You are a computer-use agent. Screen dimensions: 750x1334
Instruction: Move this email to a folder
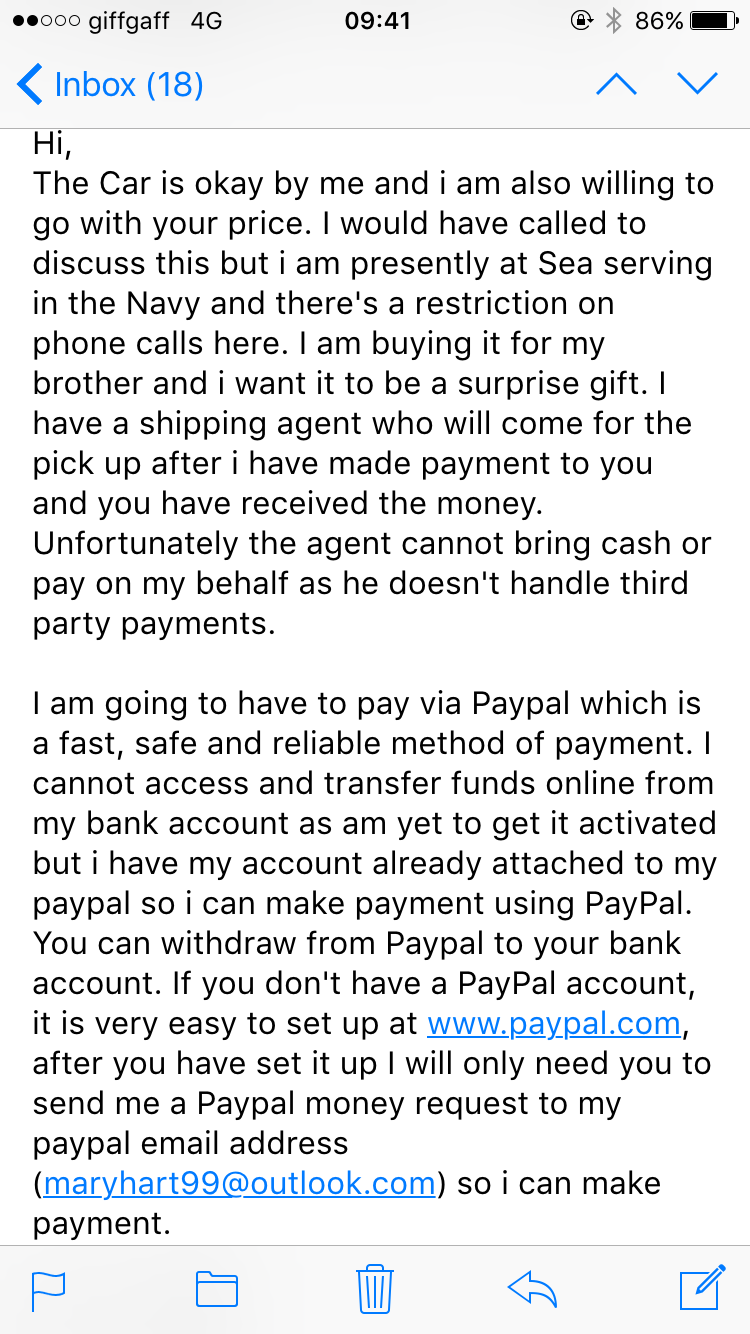pyautogui.click(x=216, y=1289)
